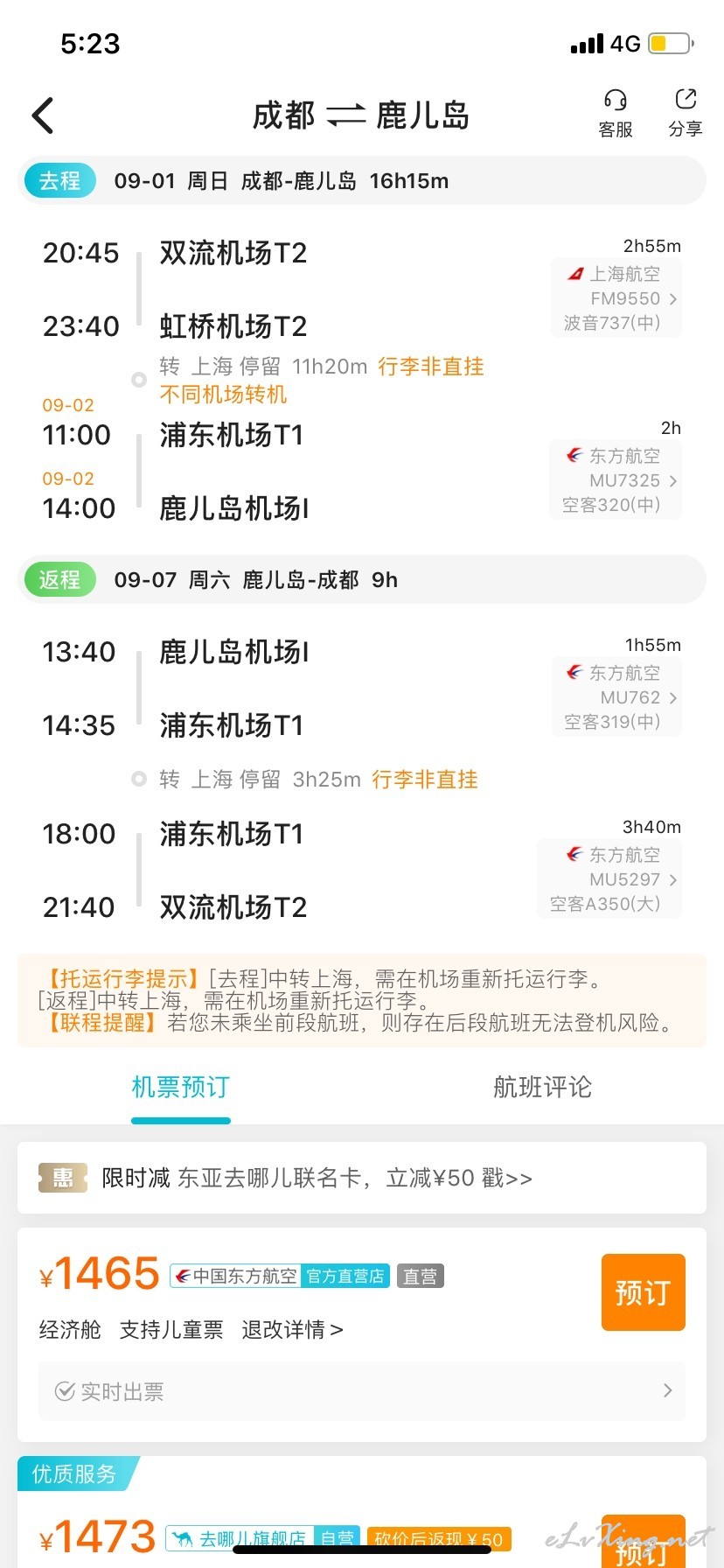Share this flight via 分享
Screen dimensions: 724x1568
[686, 114]
